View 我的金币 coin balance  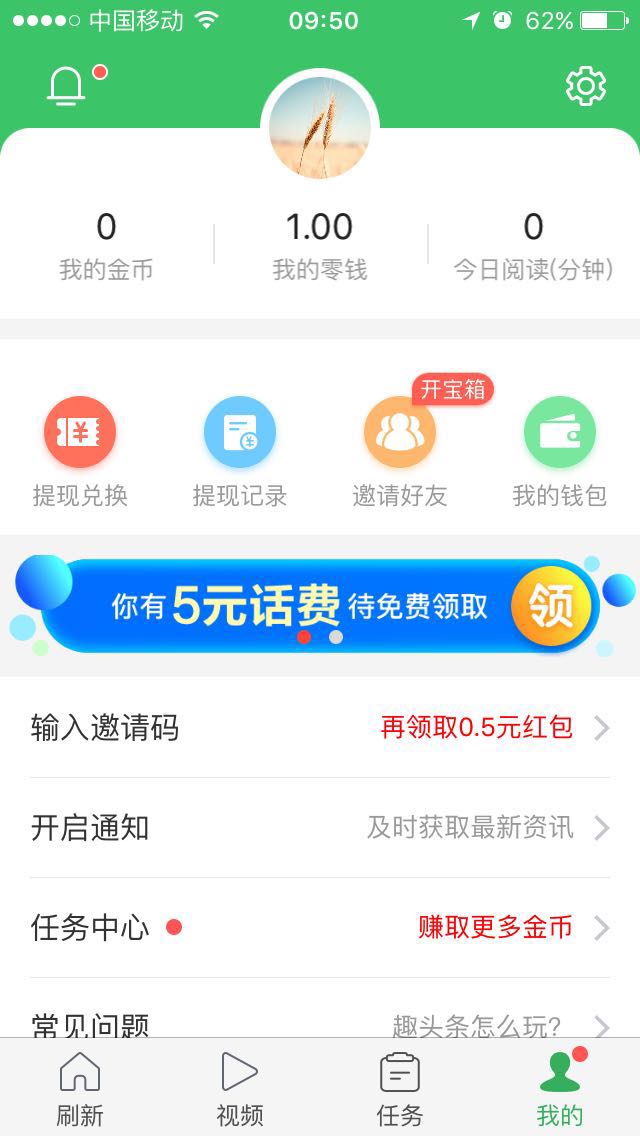(x=106, y=245)
